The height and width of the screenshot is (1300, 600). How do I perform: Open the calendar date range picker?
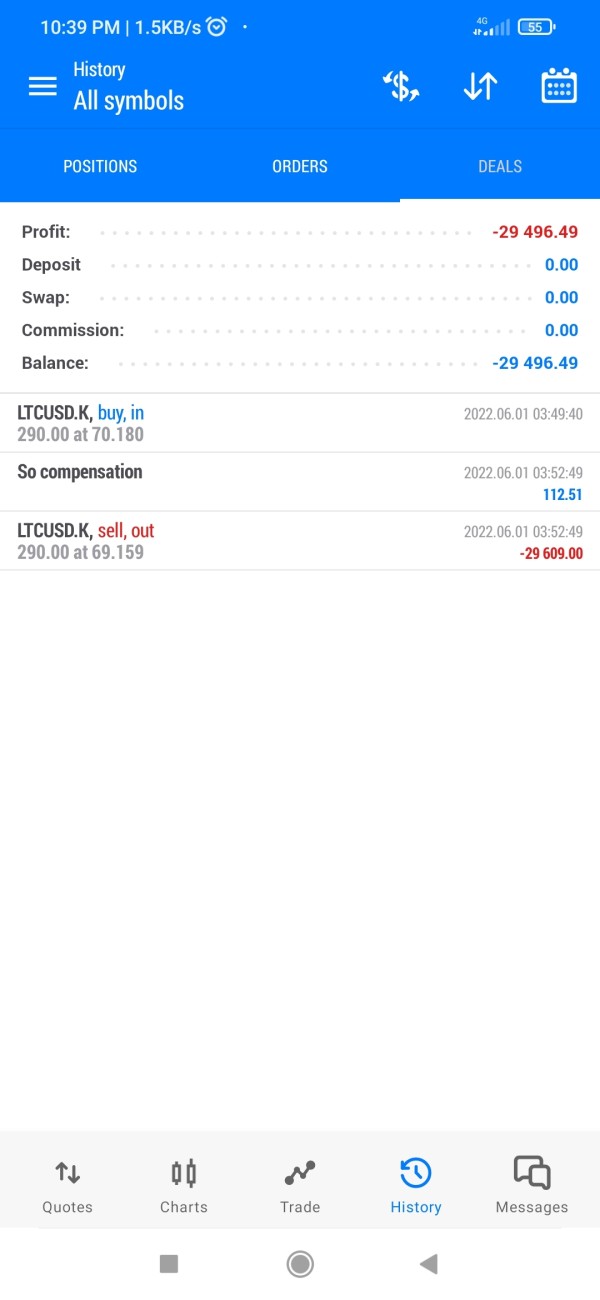(559, 87)
